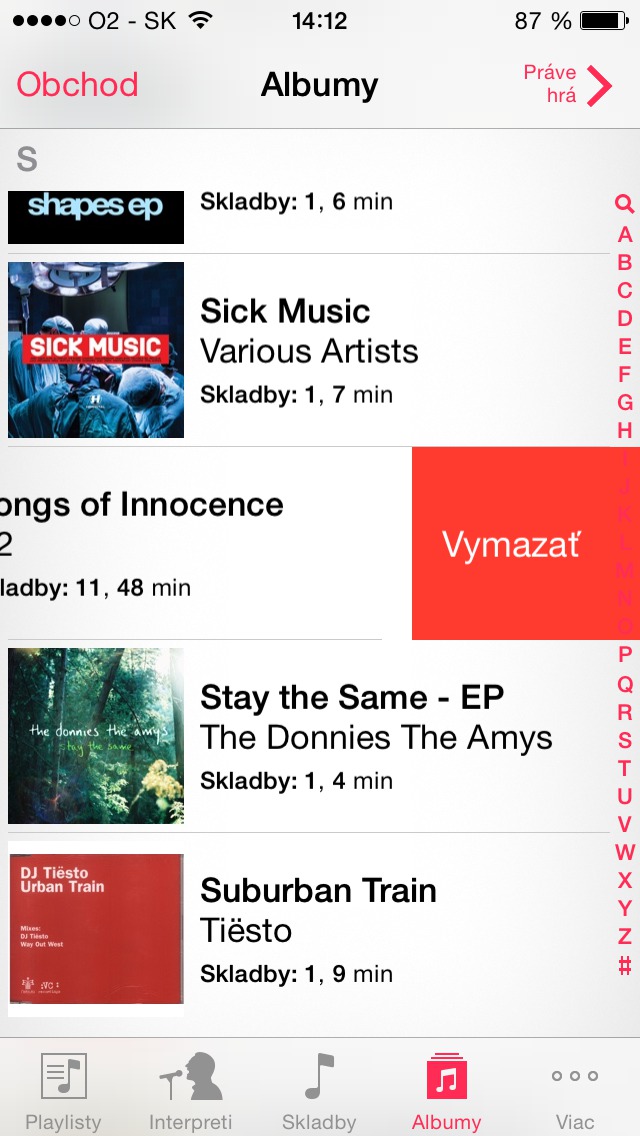The image size is (640, 1136).
Task: Open the Obchod store link
Action: click(x=77, y=85)
